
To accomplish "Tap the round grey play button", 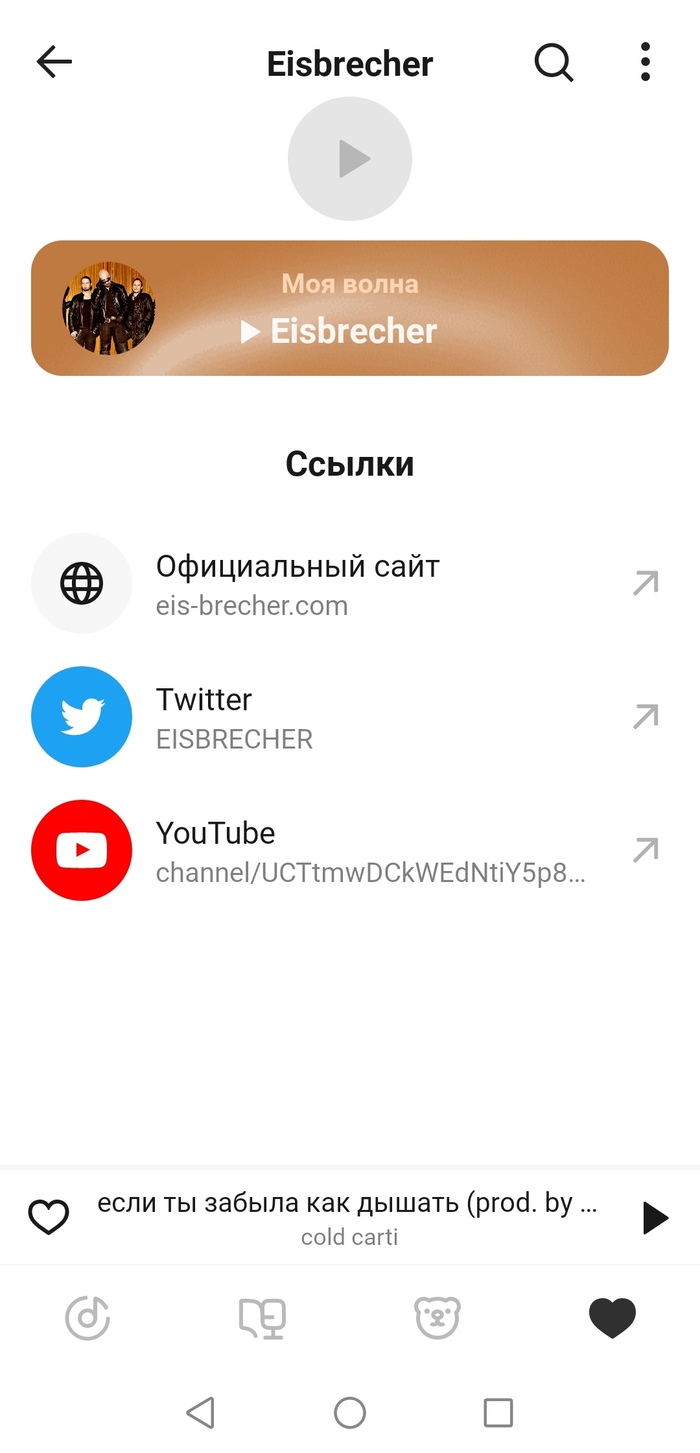I will pos(350,158).
